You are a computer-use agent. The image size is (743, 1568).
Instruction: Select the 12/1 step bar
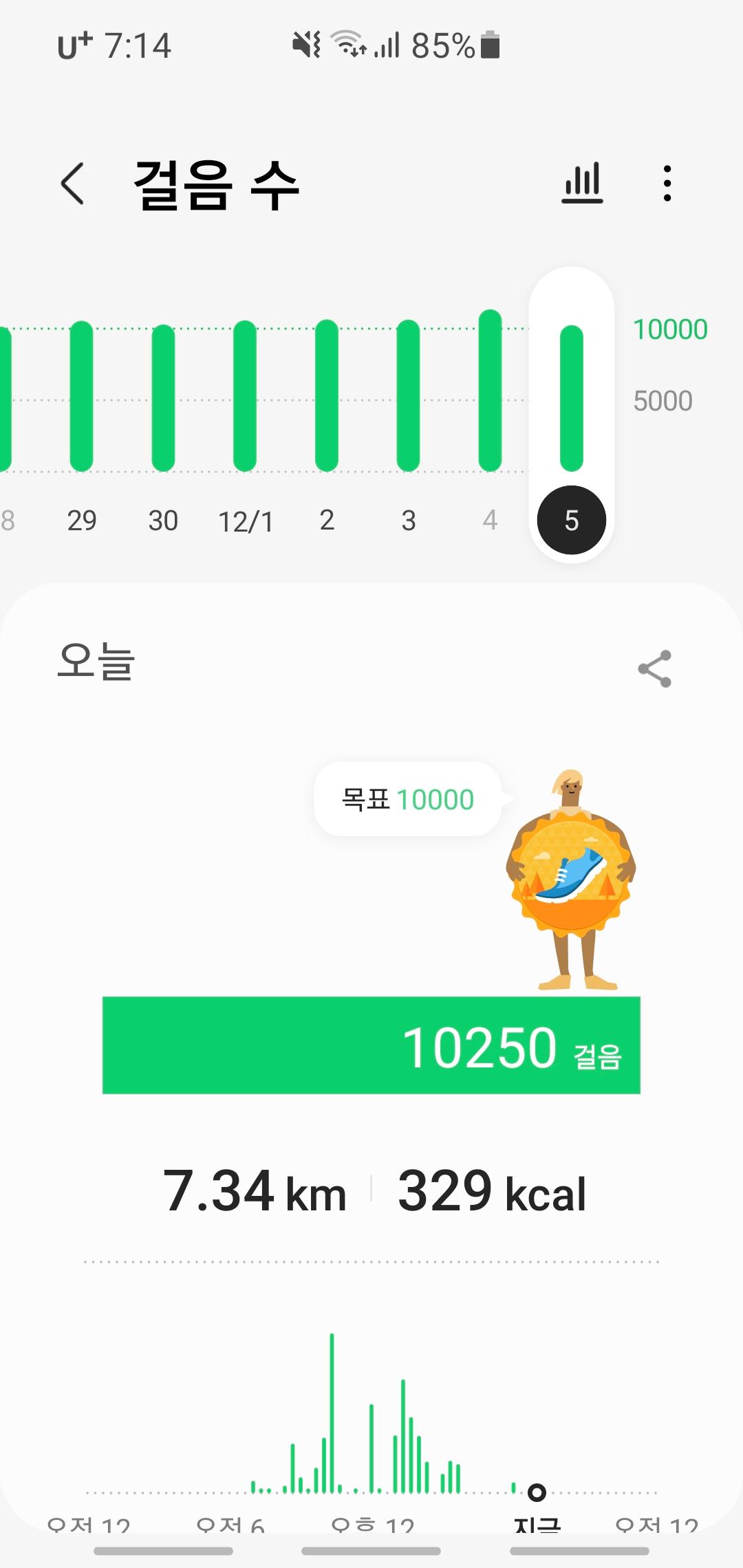pyautogui.click(x=245, y=397)
